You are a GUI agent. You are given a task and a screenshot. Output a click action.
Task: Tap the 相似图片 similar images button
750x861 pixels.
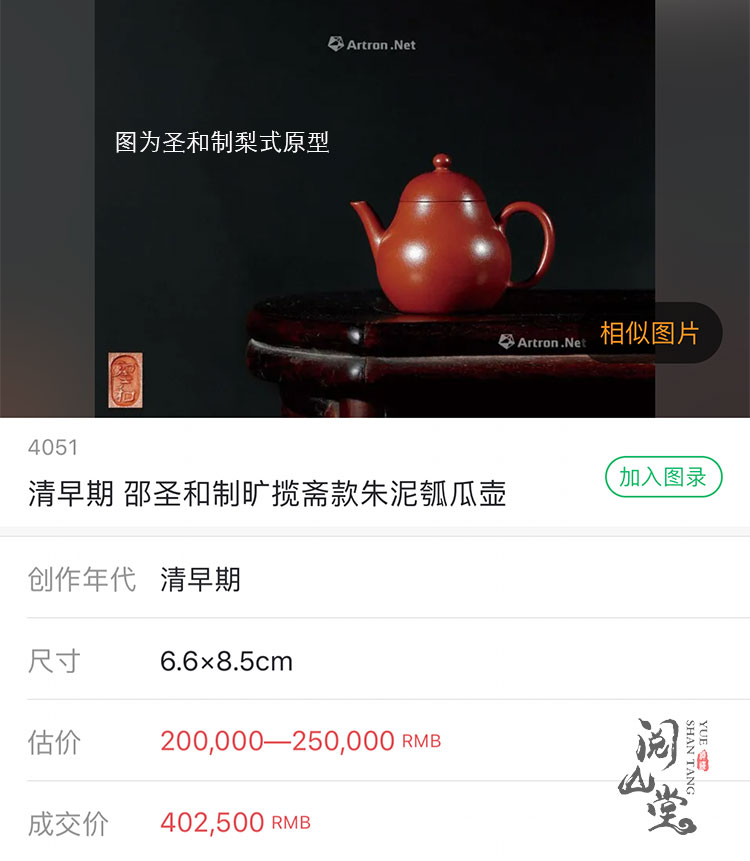tap(651, 333)
